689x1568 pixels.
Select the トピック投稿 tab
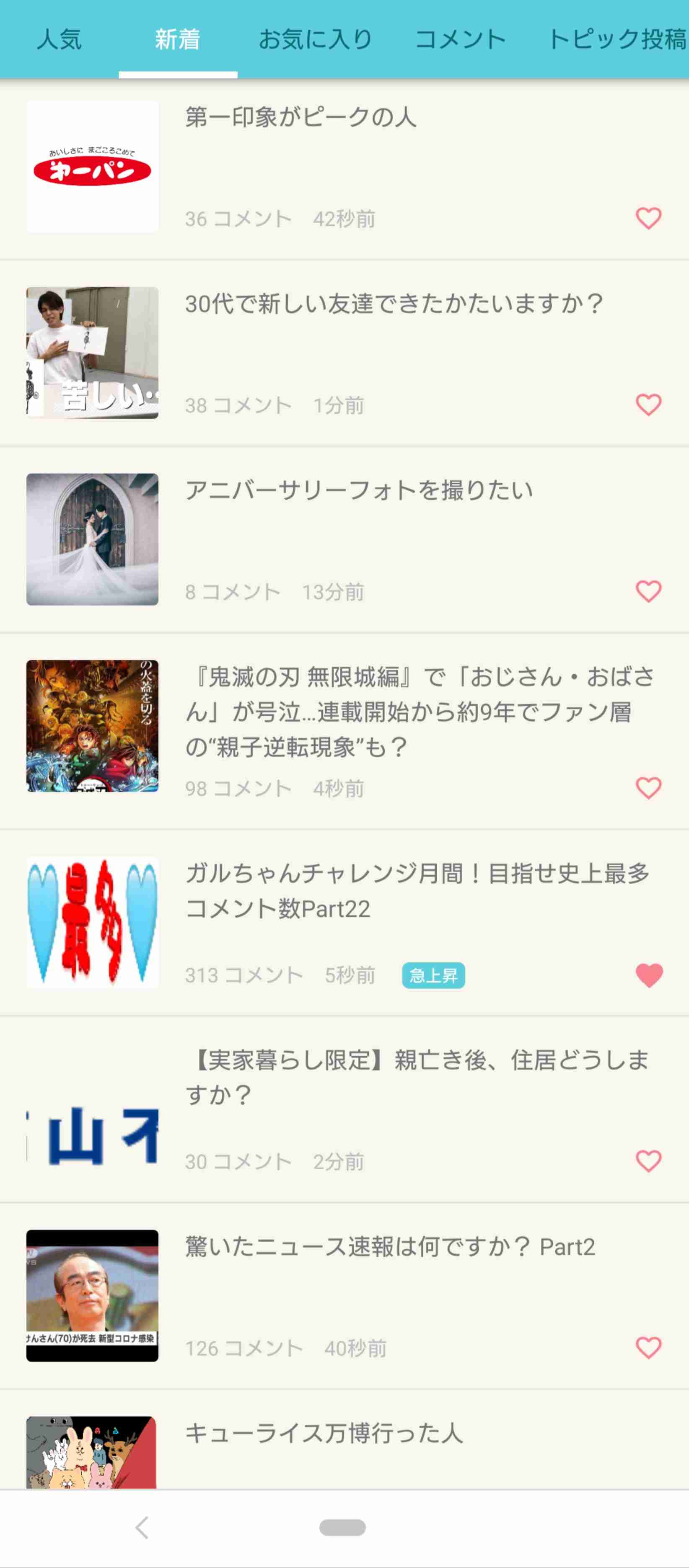[x=617, y=39]
